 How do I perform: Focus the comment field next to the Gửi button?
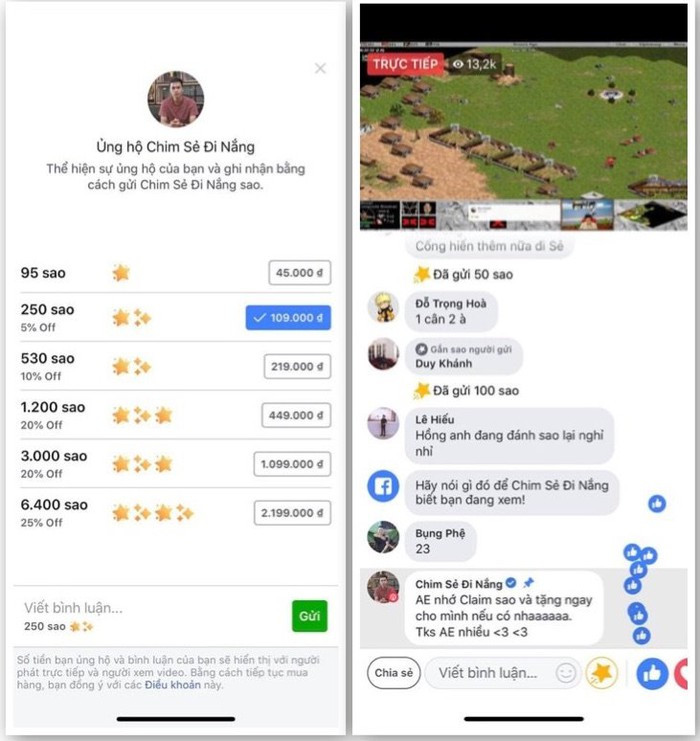[x=150, y=607]
